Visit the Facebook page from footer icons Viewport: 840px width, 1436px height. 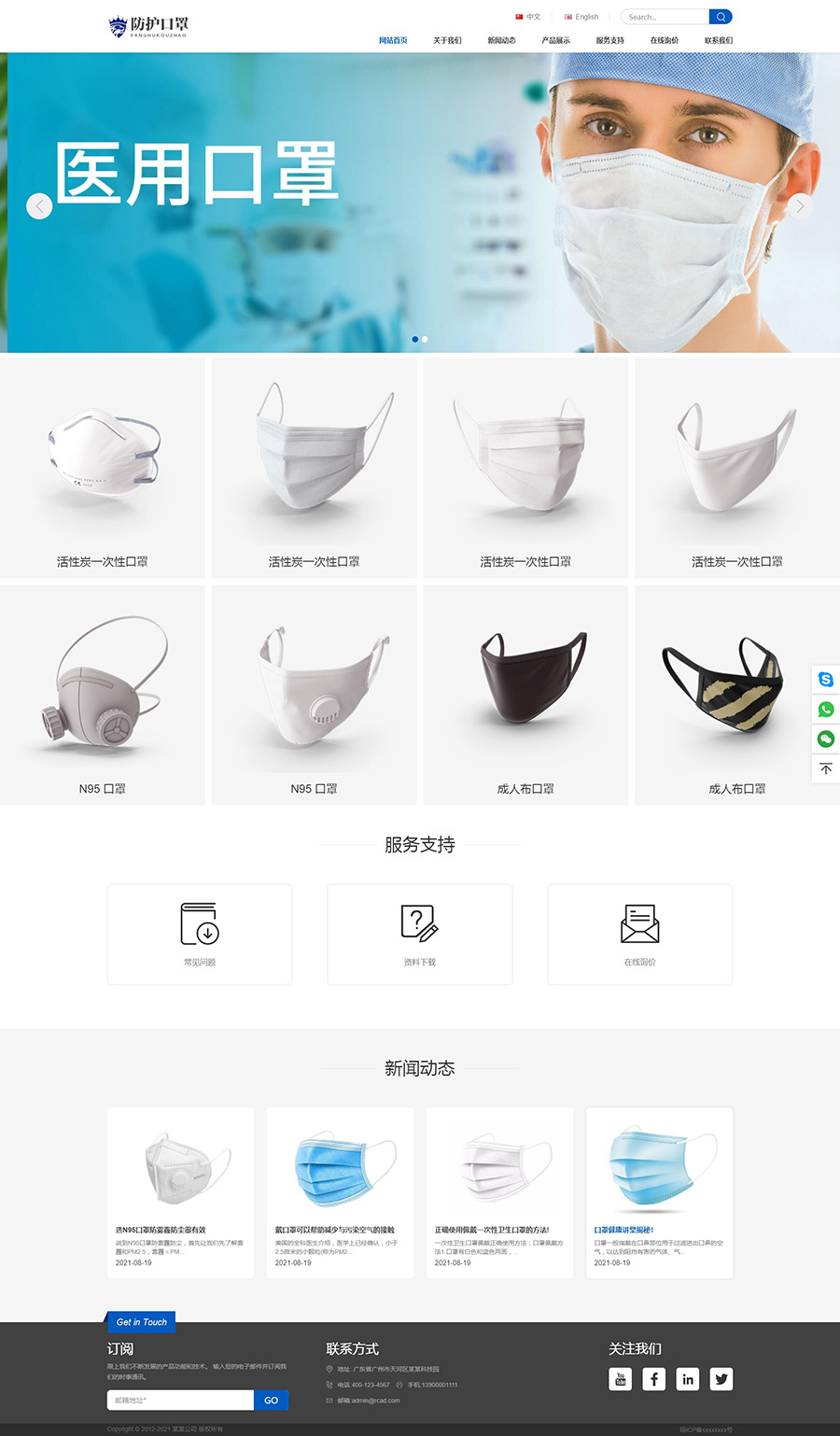coord(654,1378)
